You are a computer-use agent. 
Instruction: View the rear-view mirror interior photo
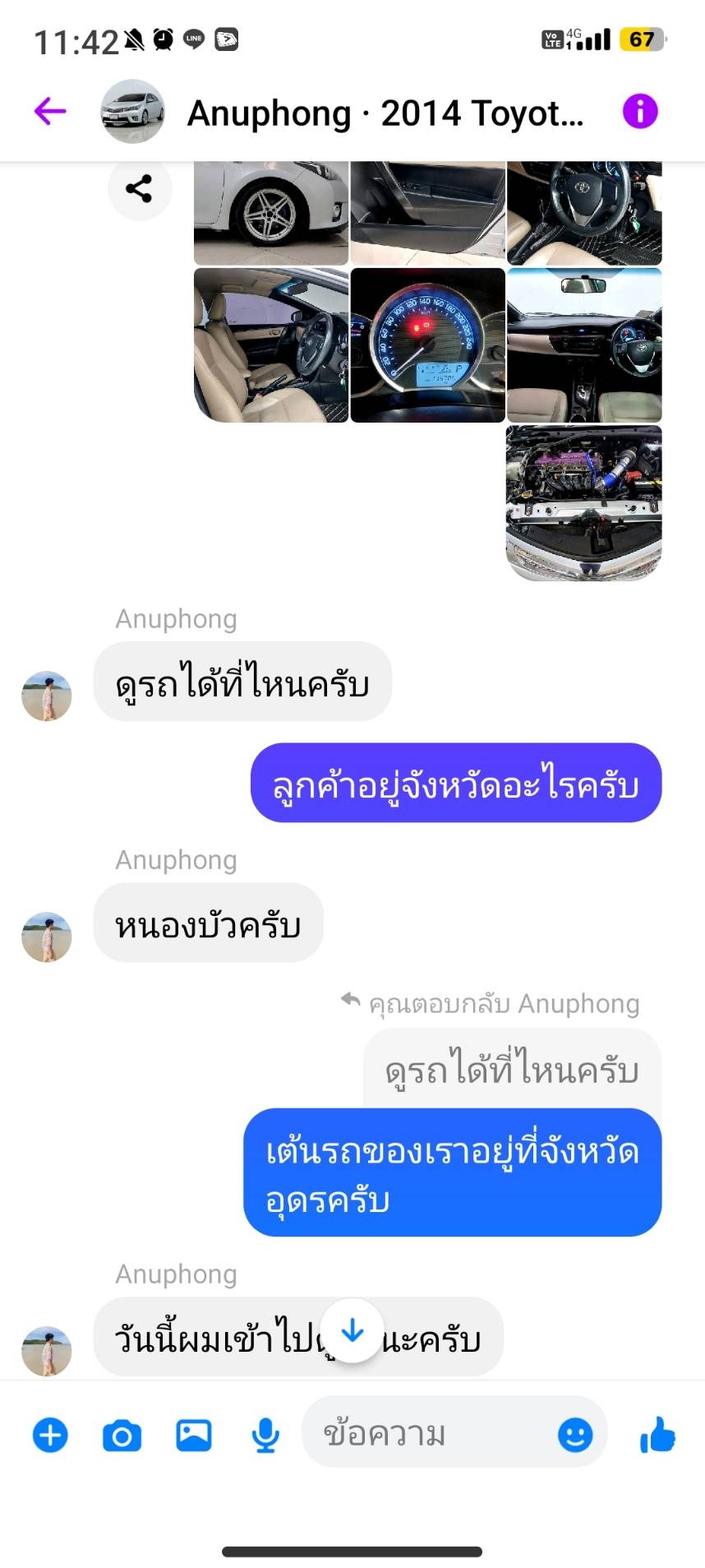coord(583,345)
